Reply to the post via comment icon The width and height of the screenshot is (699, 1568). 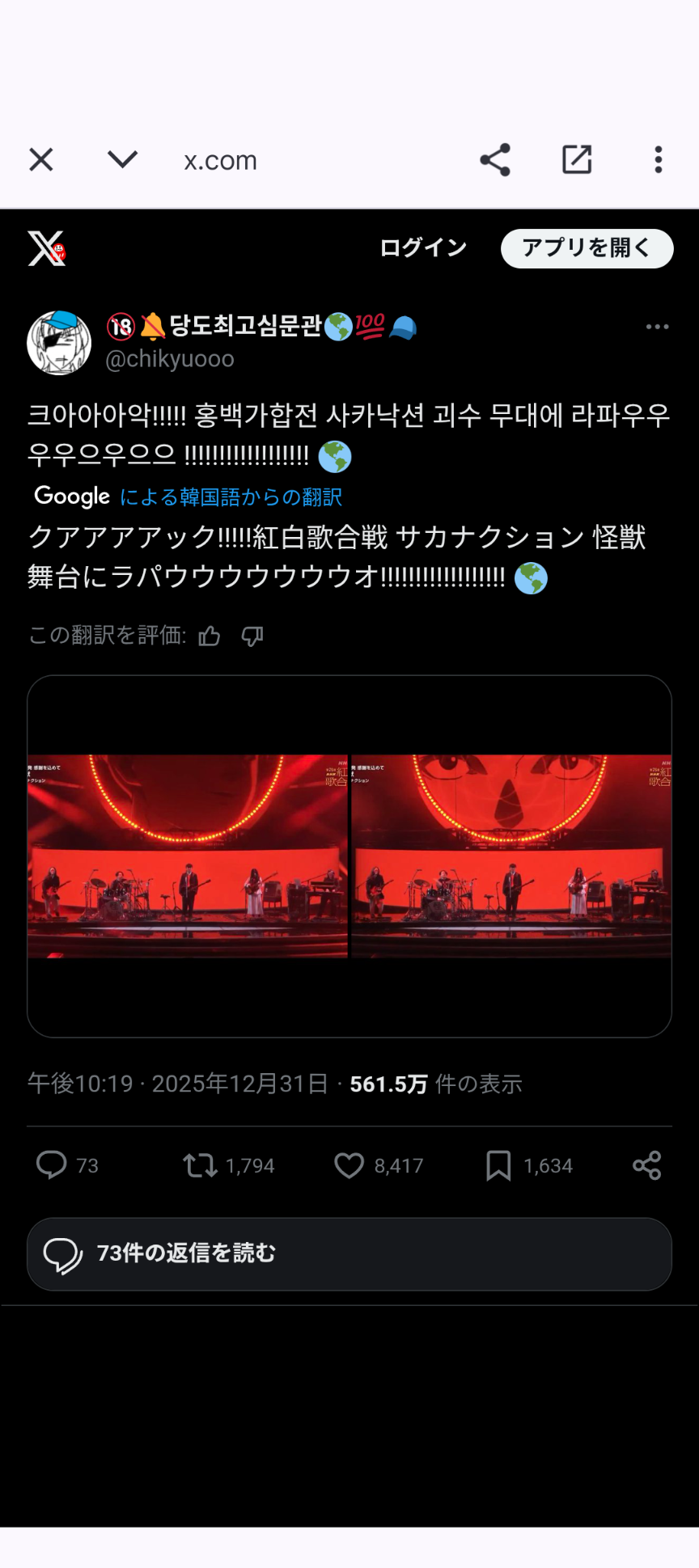tap(52, 1165)
